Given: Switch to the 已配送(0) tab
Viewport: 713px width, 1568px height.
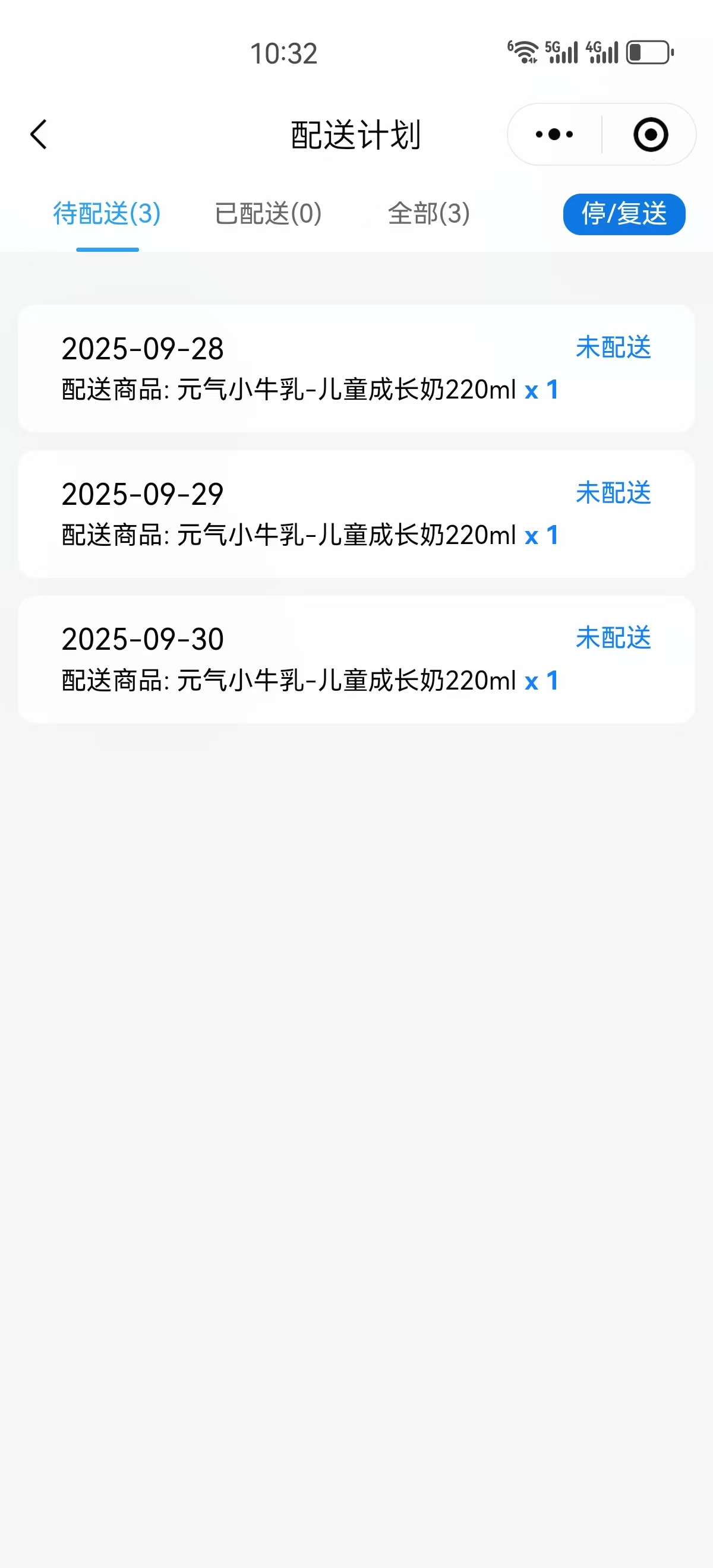Looking at the screenshot, I should coord(268,214).
